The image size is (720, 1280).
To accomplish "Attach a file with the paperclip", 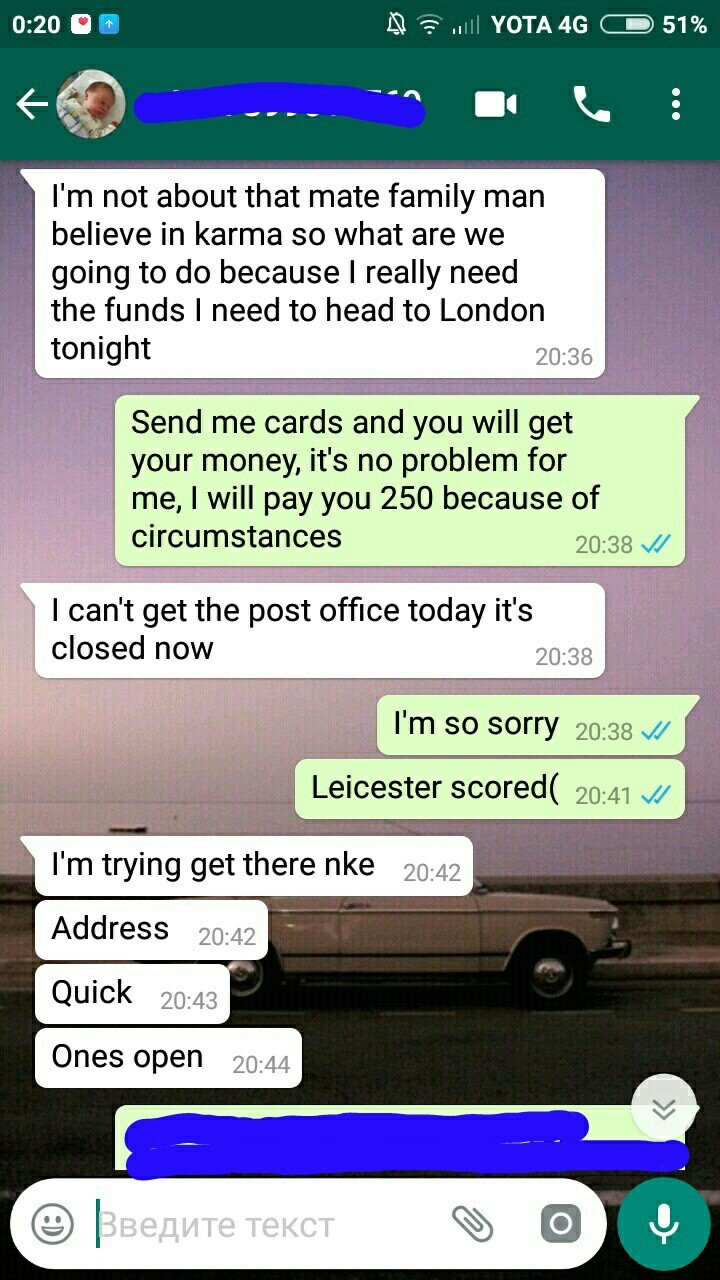I will point(473,1223).
